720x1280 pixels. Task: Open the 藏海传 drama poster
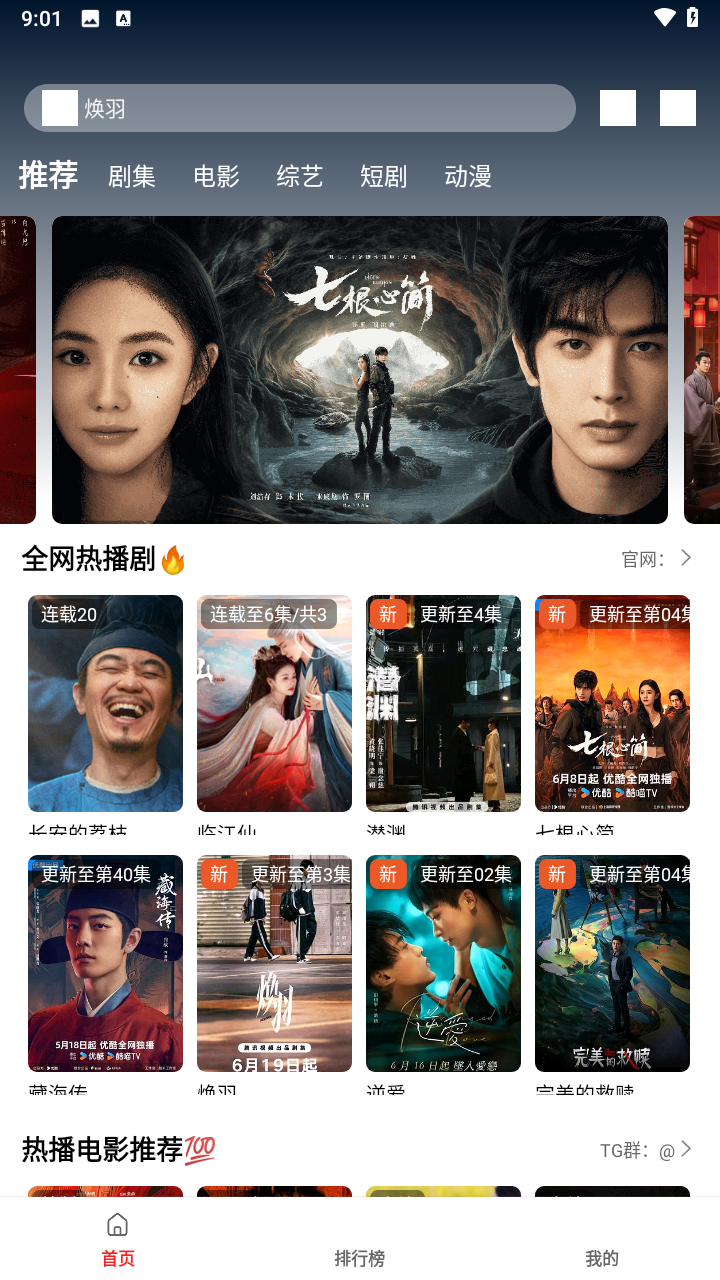click(x=105, y=963)
